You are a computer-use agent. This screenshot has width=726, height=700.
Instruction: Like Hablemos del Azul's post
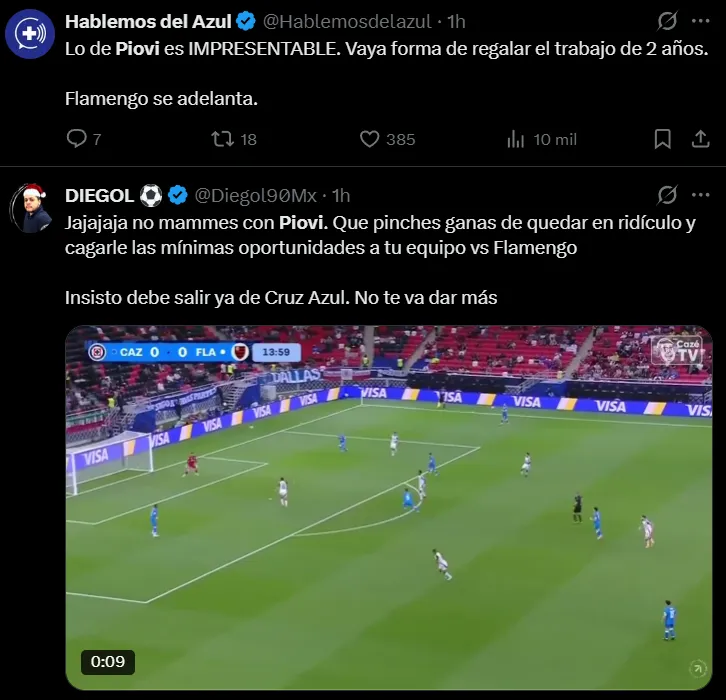[370, 139]
